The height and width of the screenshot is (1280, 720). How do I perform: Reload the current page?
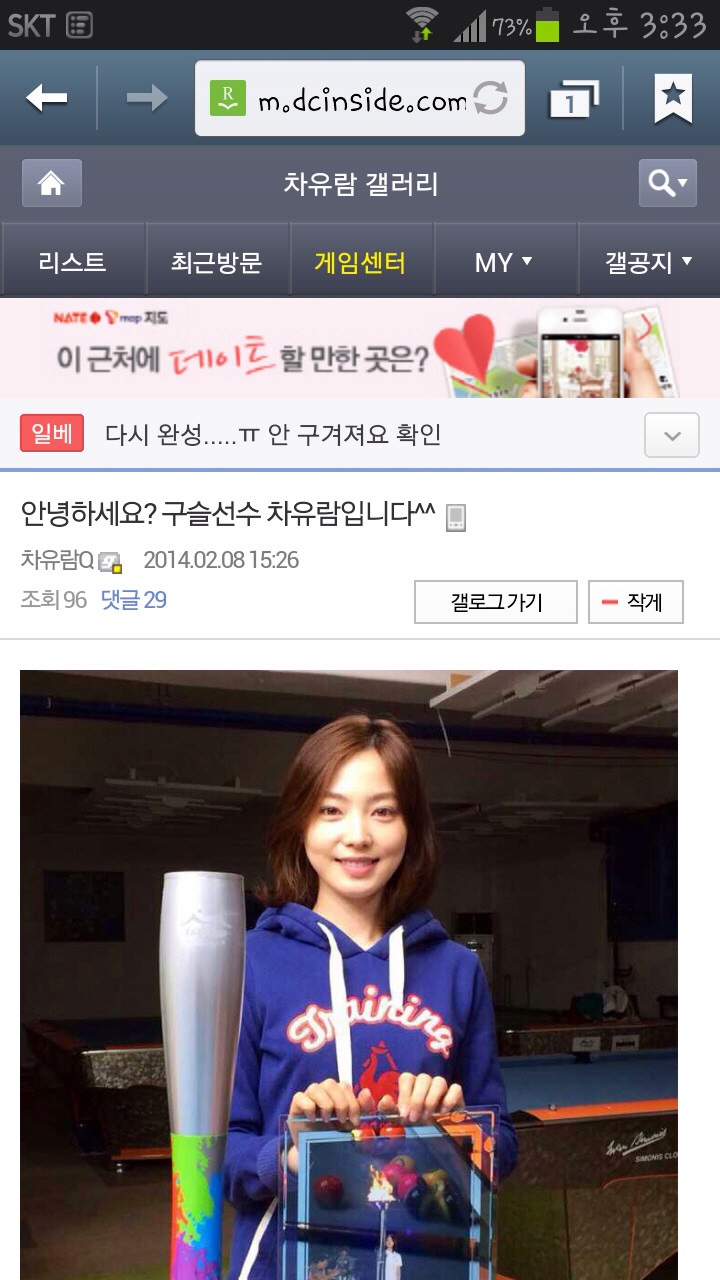(x=490, y=99)
